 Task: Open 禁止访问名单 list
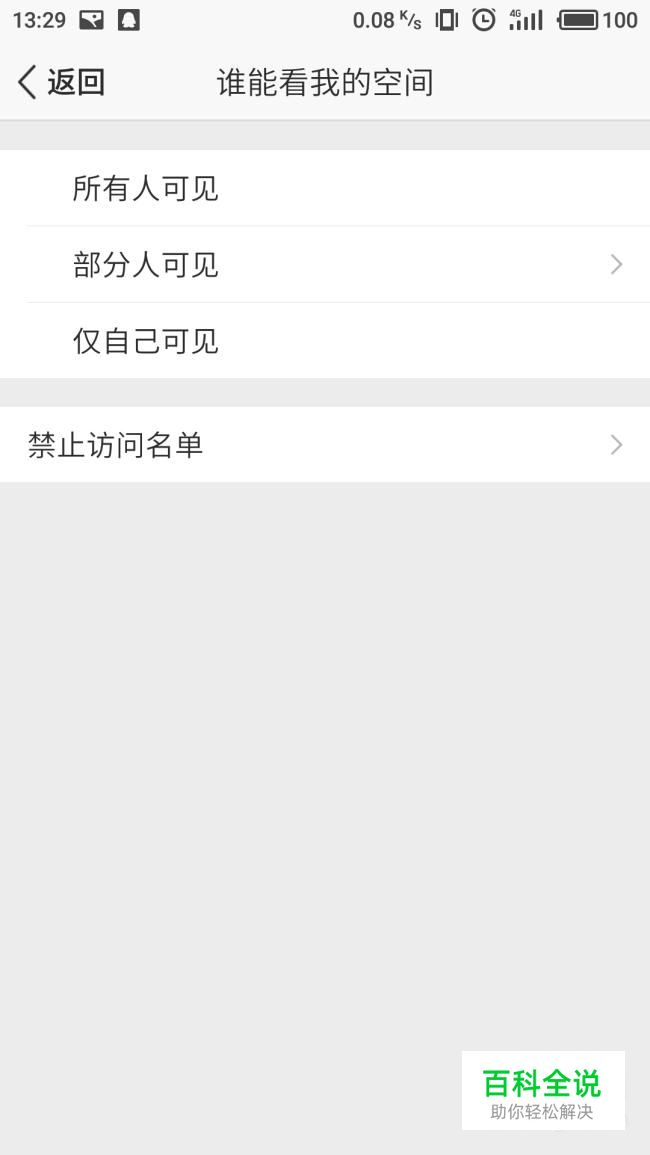pos(325,445)
